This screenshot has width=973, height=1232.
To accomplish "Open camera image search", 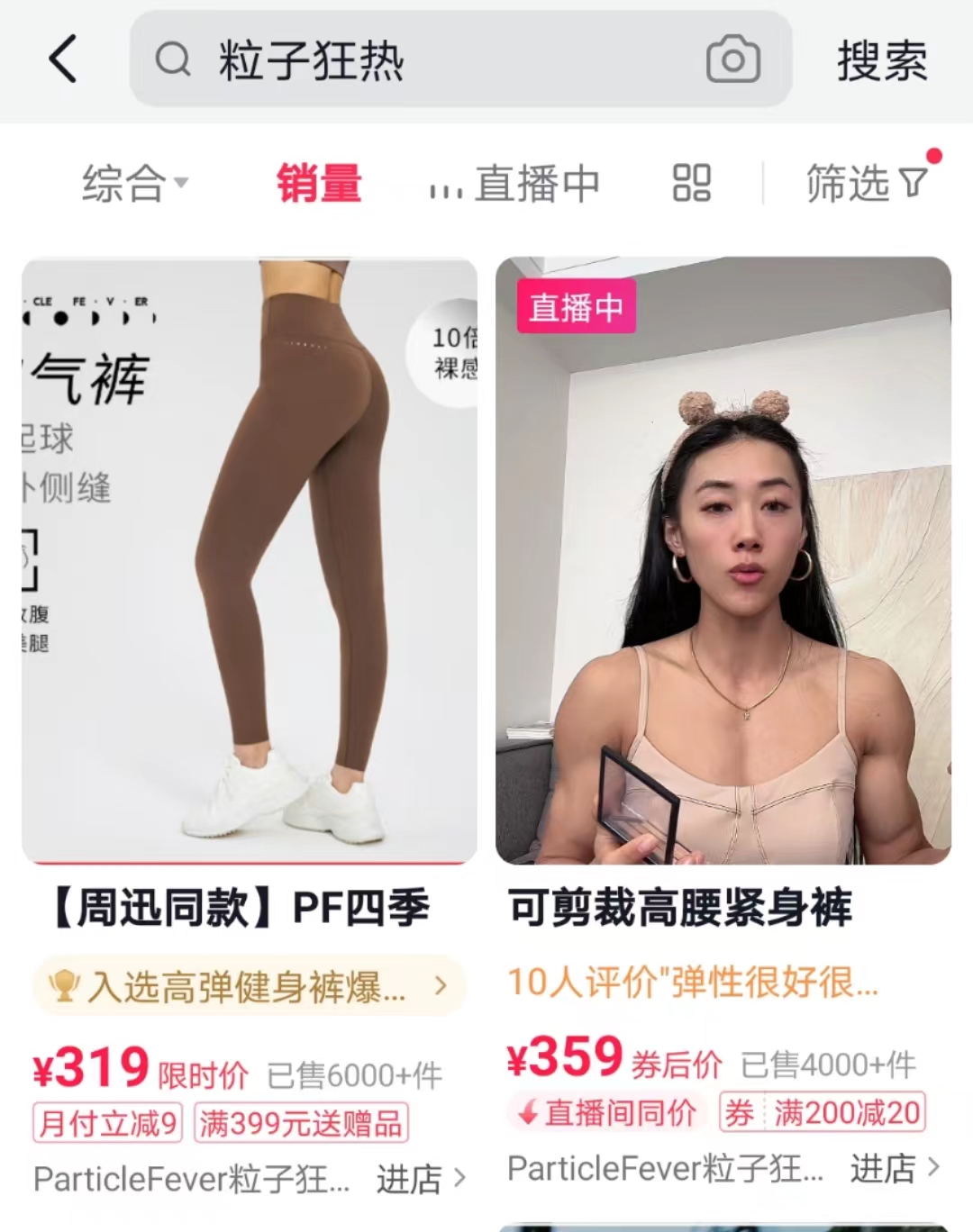I will click(x=732, y=60).
